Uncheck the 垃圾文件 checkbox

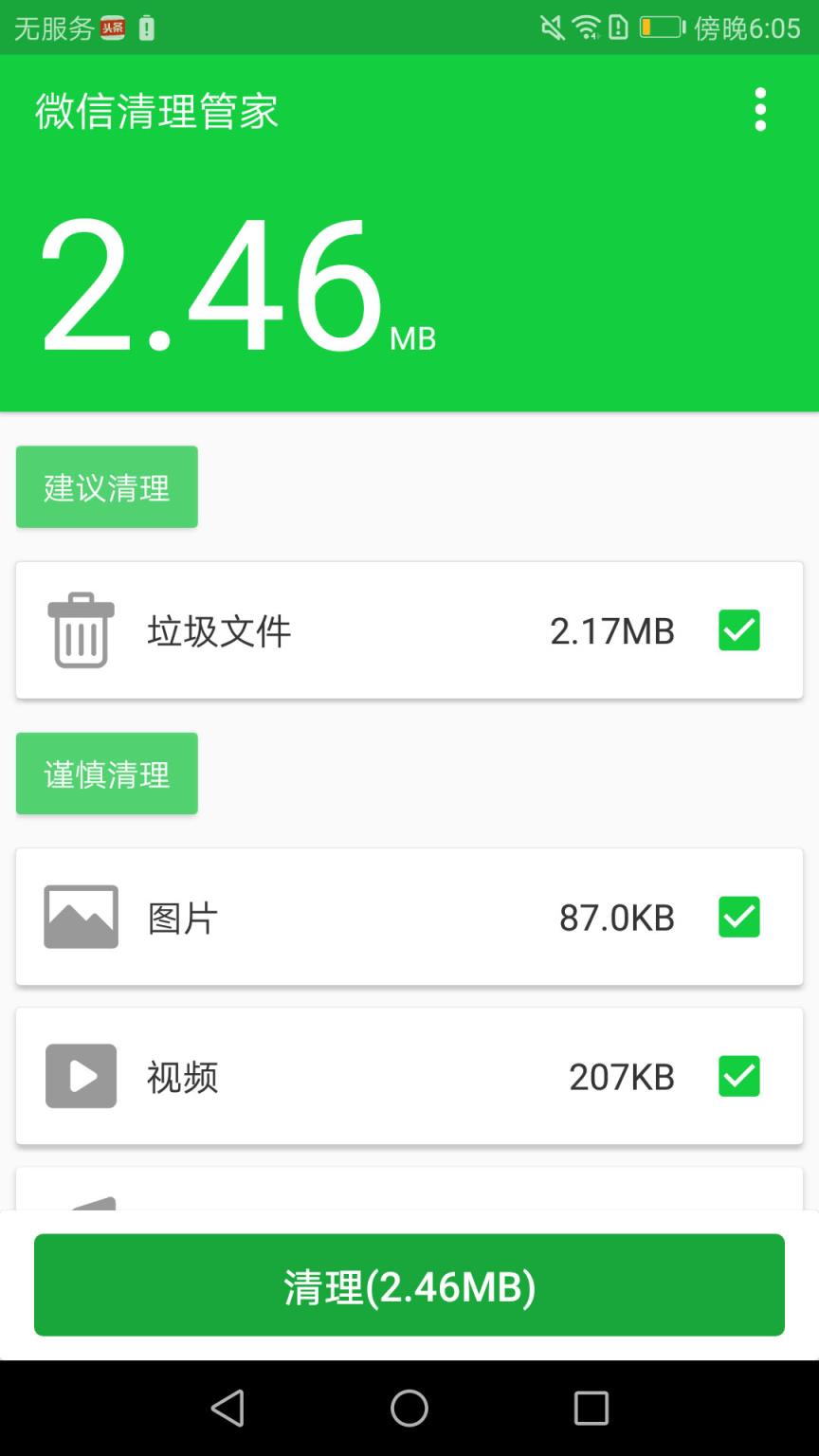pos(739,630)
